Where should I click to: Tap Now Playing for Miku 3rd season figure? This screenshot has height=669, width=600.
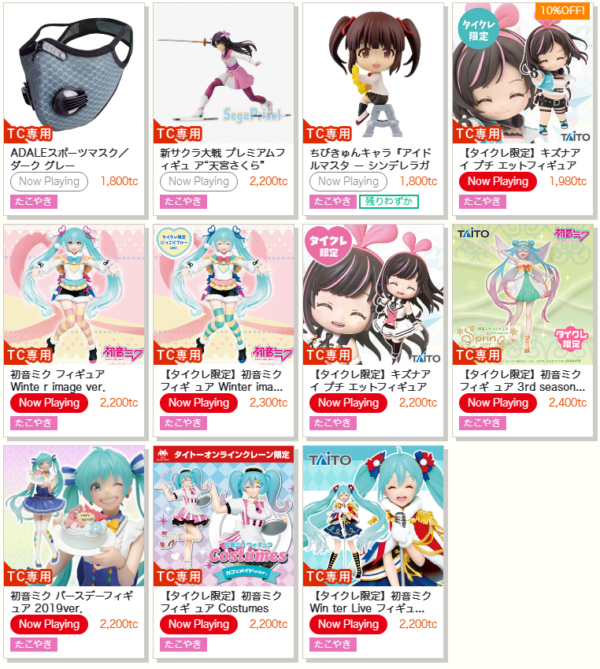point(497,403)
